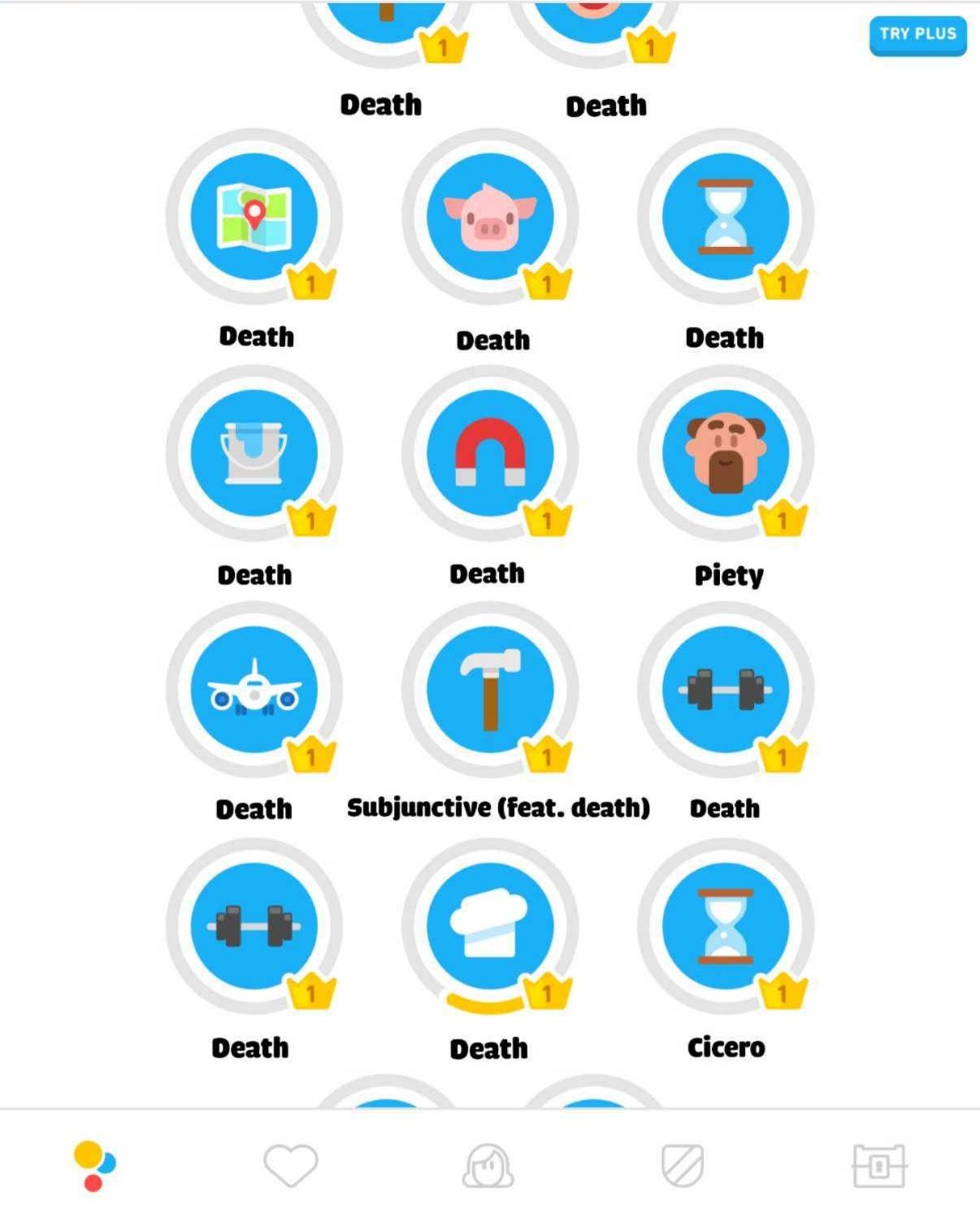Switch to the profile tab

(488, 1166)
